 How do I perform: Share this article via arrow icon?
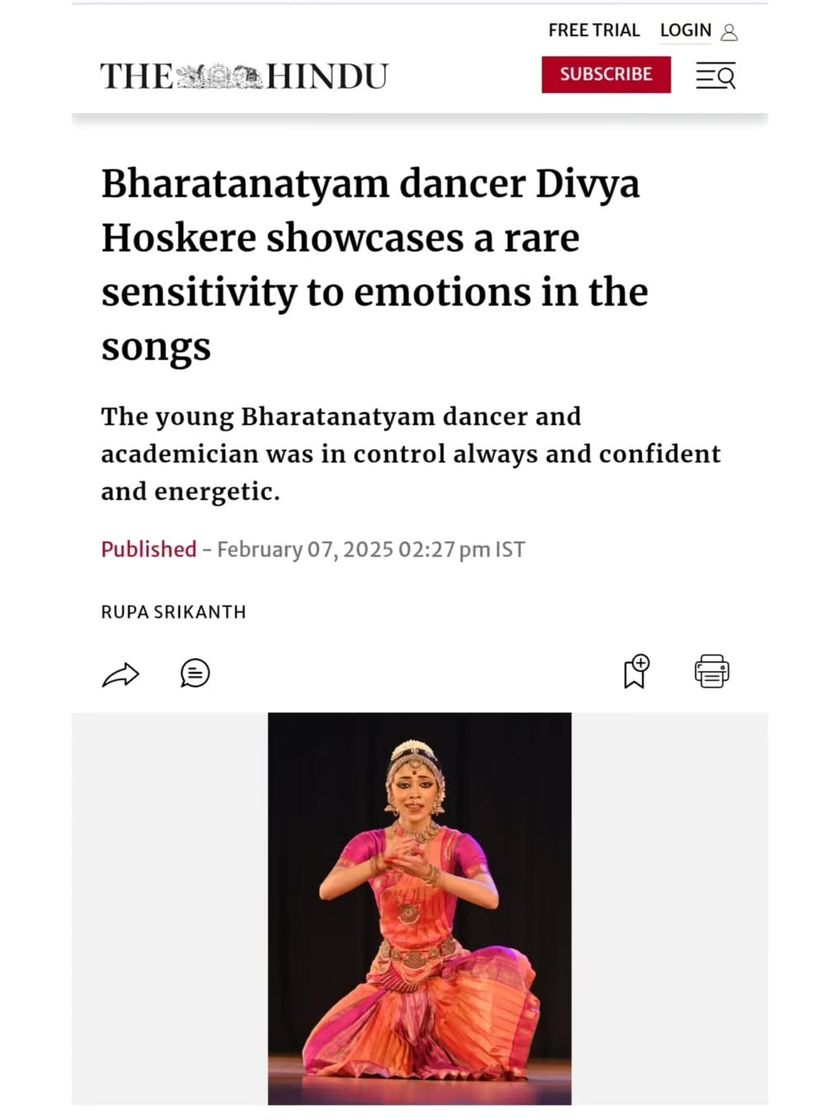pyautogui.click(x=120, y=675)
